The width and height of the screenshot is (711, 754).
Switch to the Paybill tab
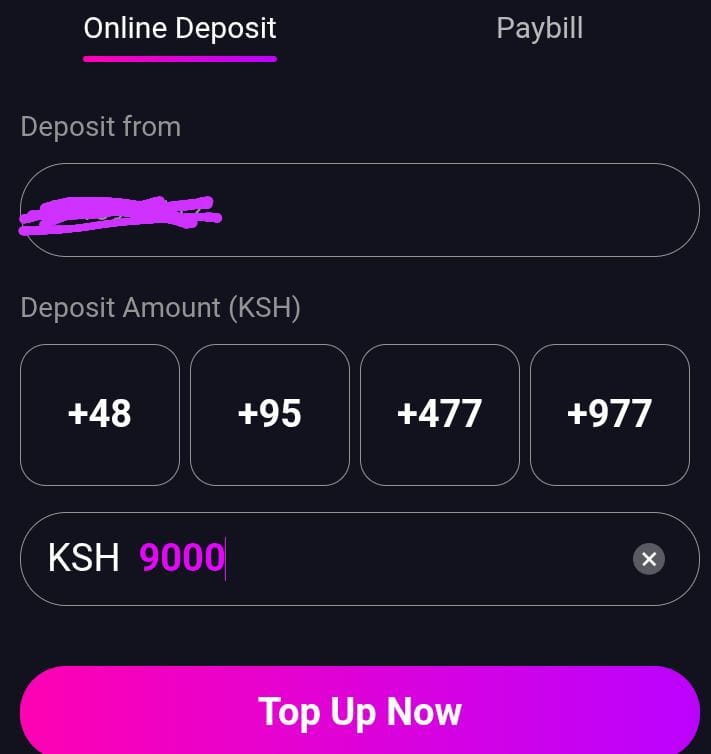pos(539,28)
